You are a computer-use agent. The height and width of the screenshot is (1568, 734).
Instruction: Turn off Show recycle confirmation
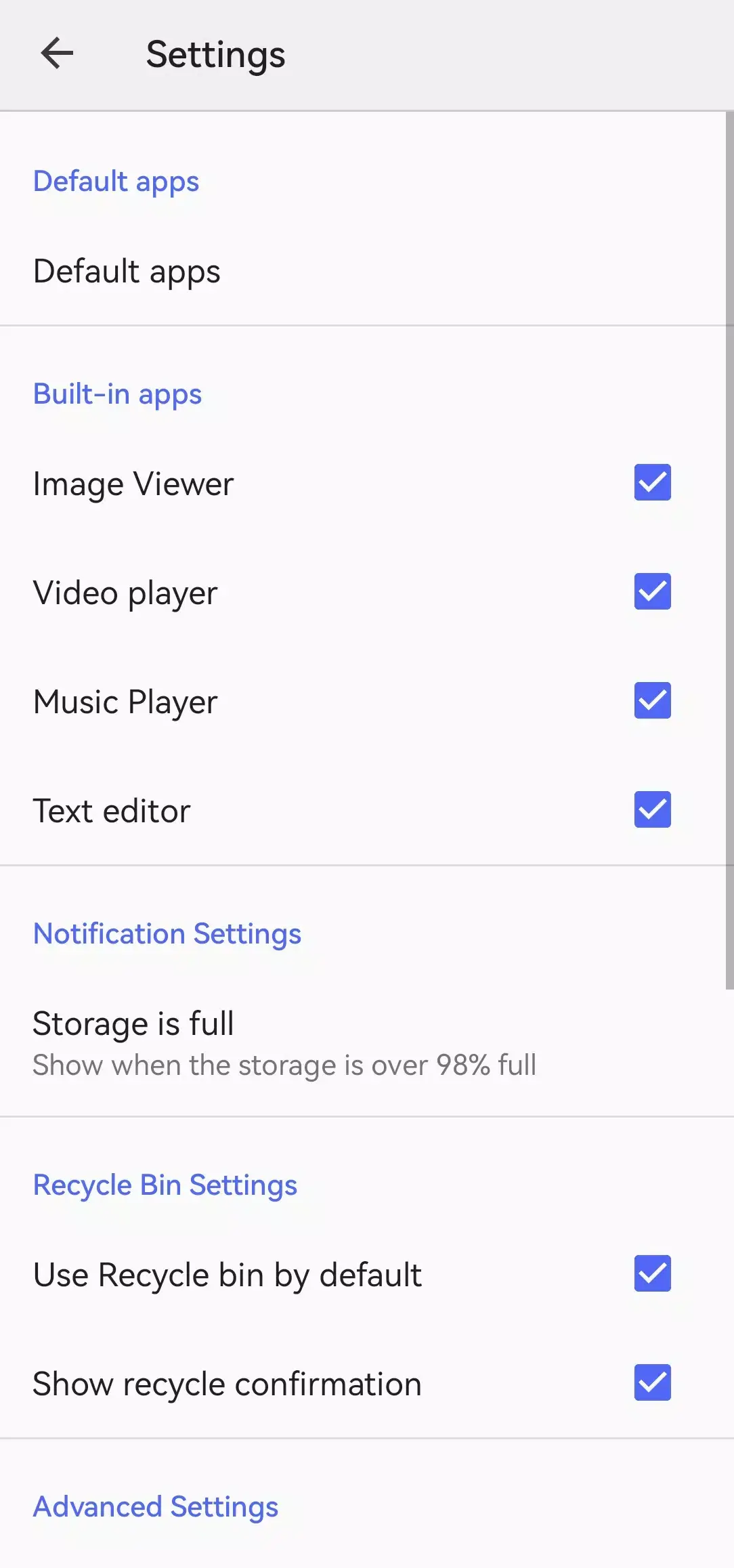tap(651, 1383)
